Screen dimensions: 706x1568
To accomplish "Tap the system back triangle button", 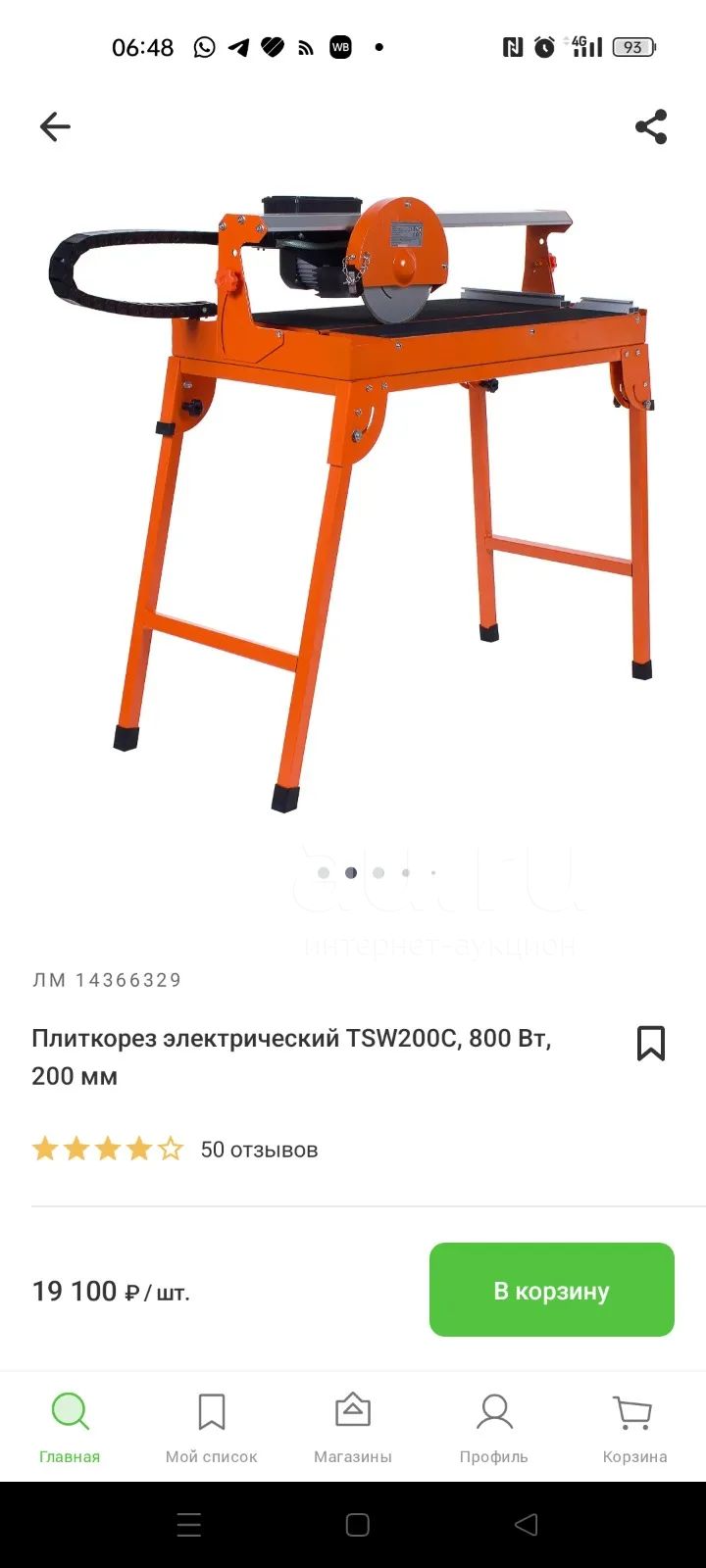I will pos(527,1525).
